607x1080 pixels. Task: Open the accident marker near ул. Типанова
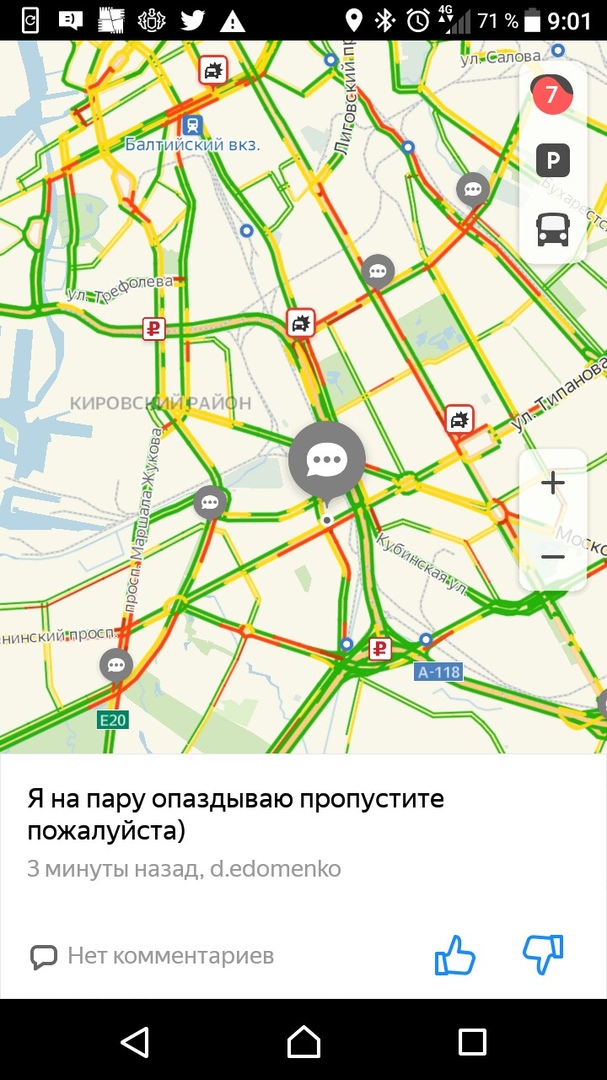point(459,420)
